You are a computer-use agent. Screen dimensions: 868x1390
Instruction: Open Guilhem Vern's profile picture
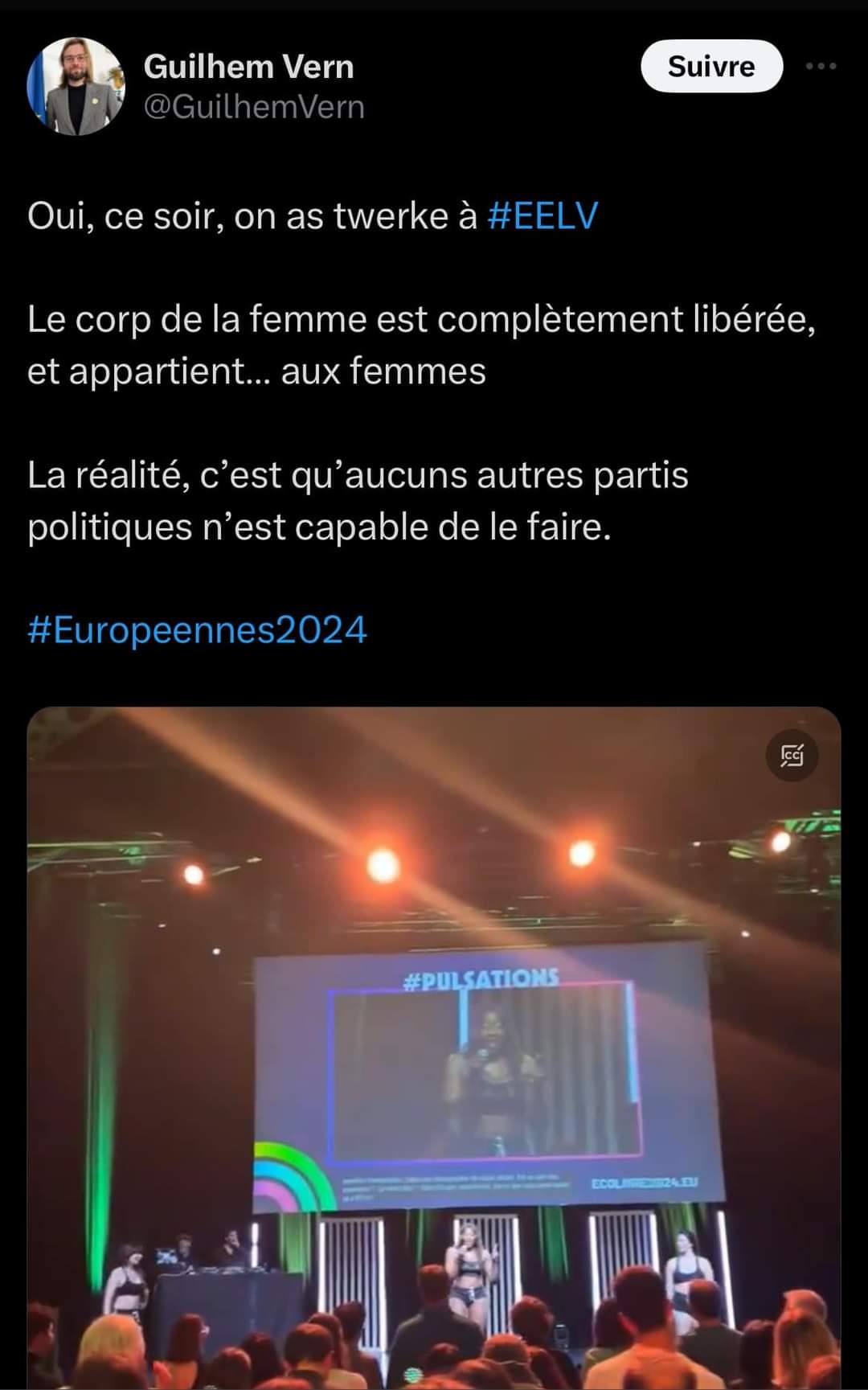[76, 86]
